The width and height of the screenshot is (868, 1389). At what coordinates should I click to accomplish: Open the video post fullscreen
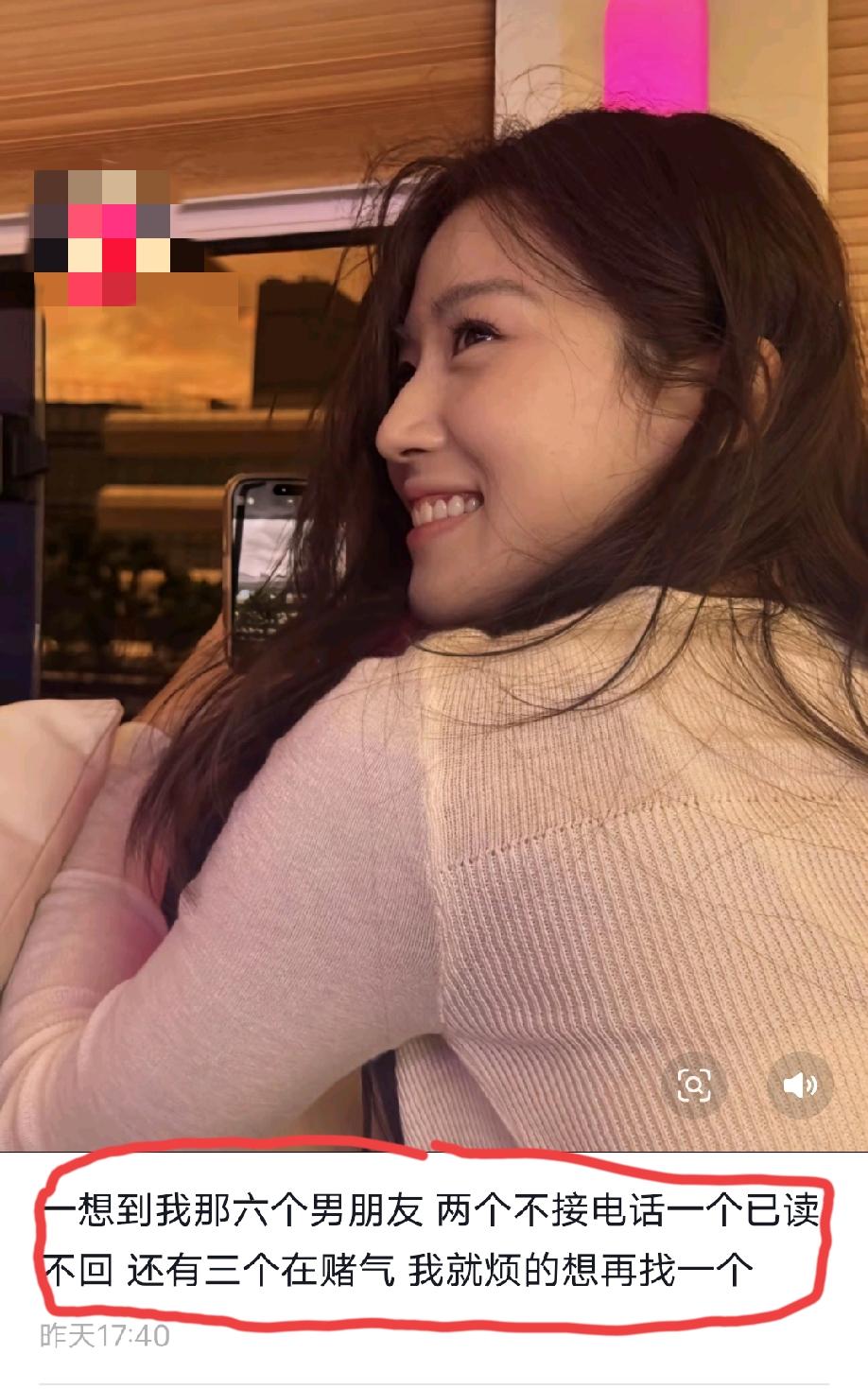(x=434, y=575)
